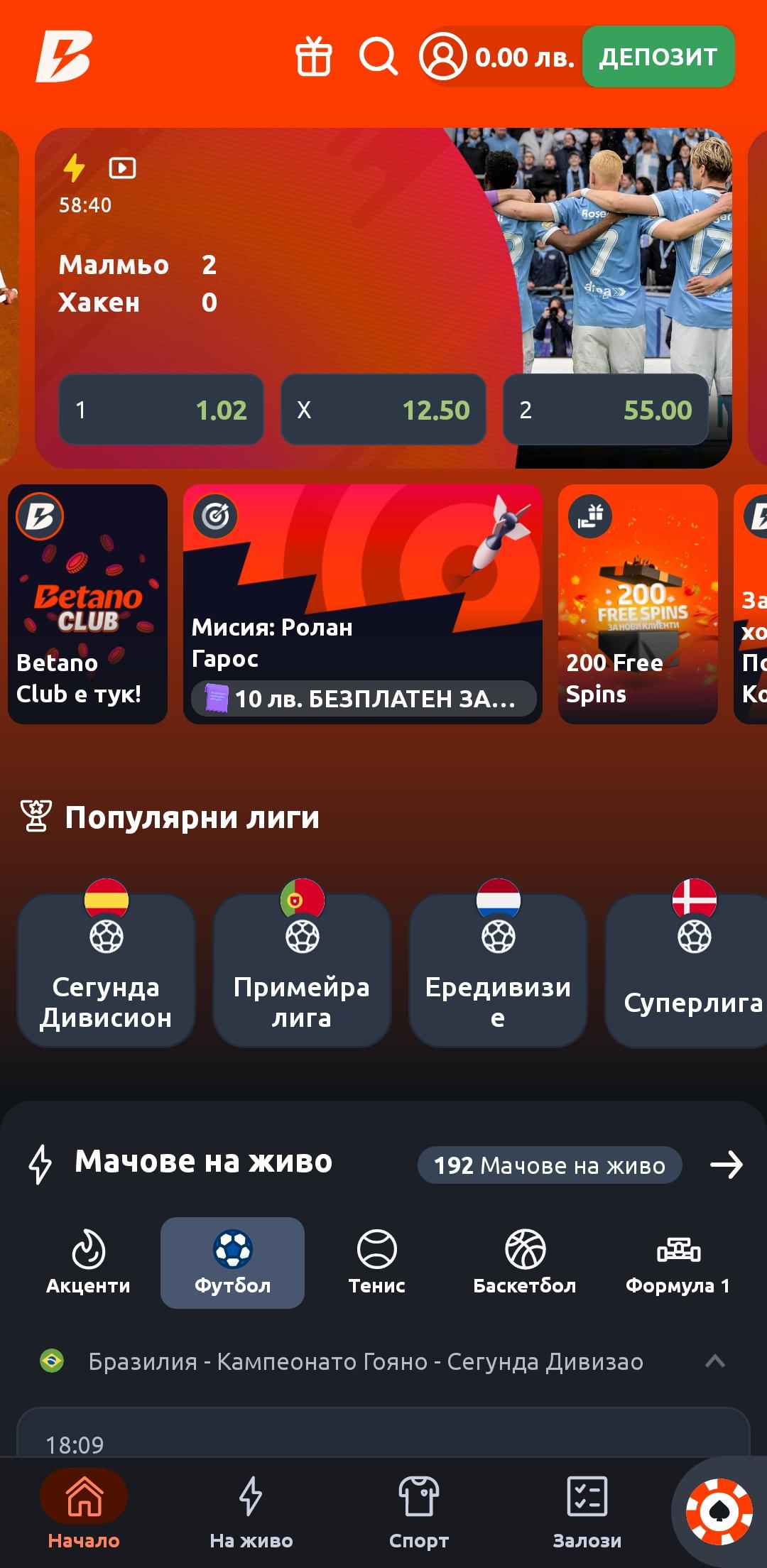767x1568 pixels.
Task: Open the Мисия: Ролан Гарос card
Action: tap(362, 604)
